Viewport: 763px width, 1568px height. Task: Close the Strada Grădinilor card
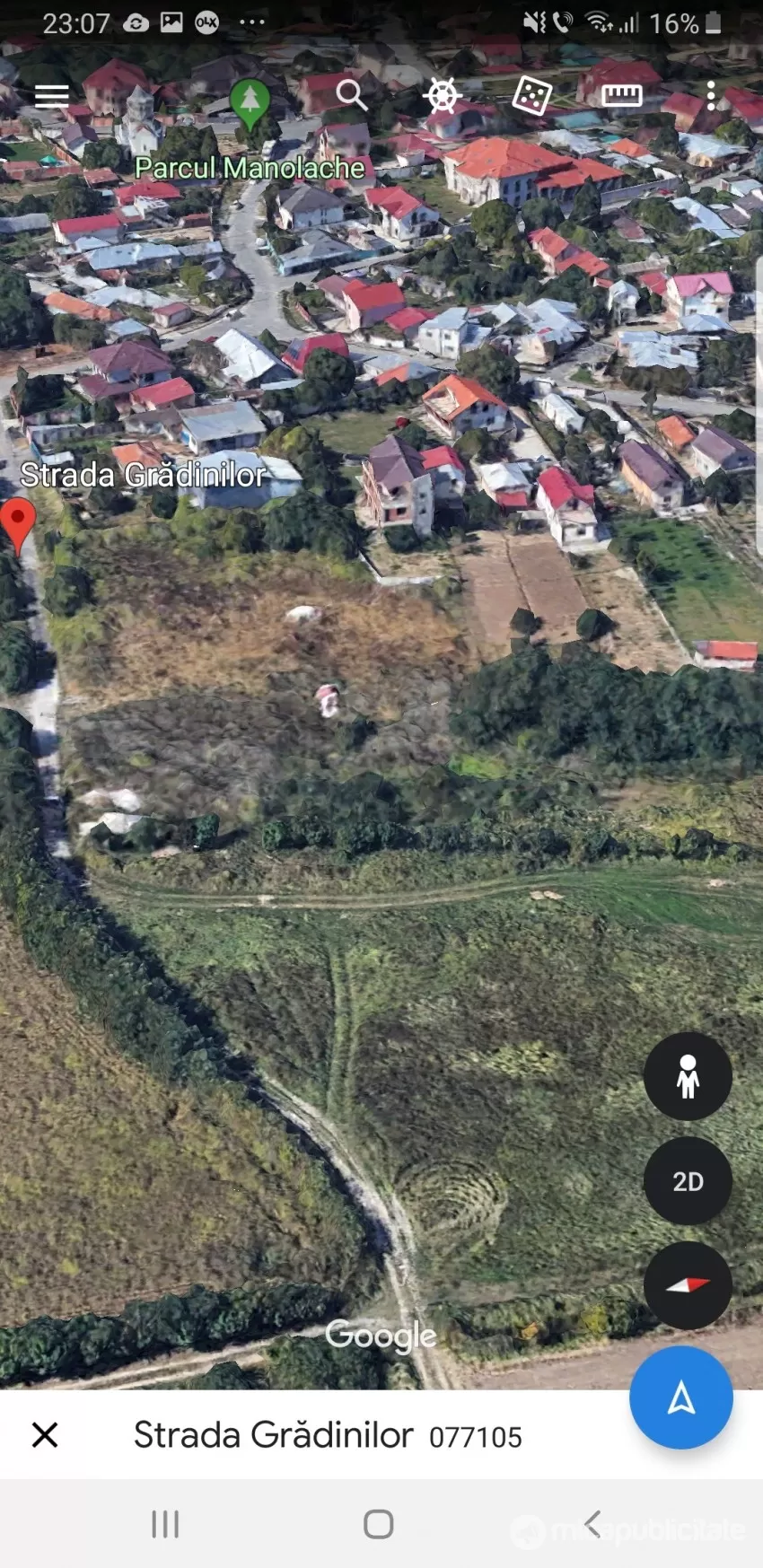45,1434
